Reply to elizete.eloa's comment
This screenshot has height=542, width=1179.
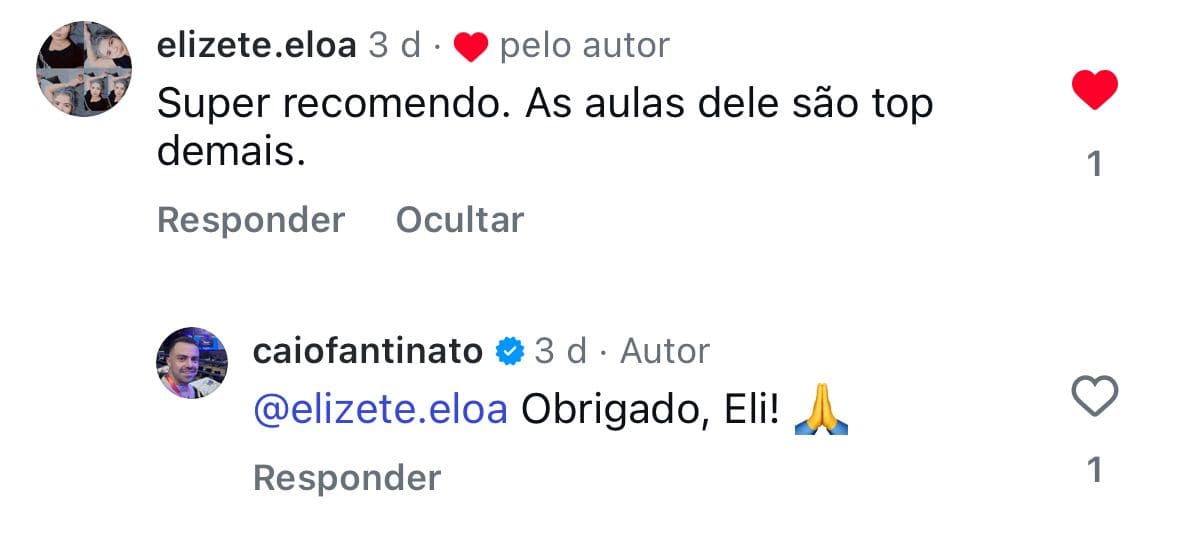250,220
